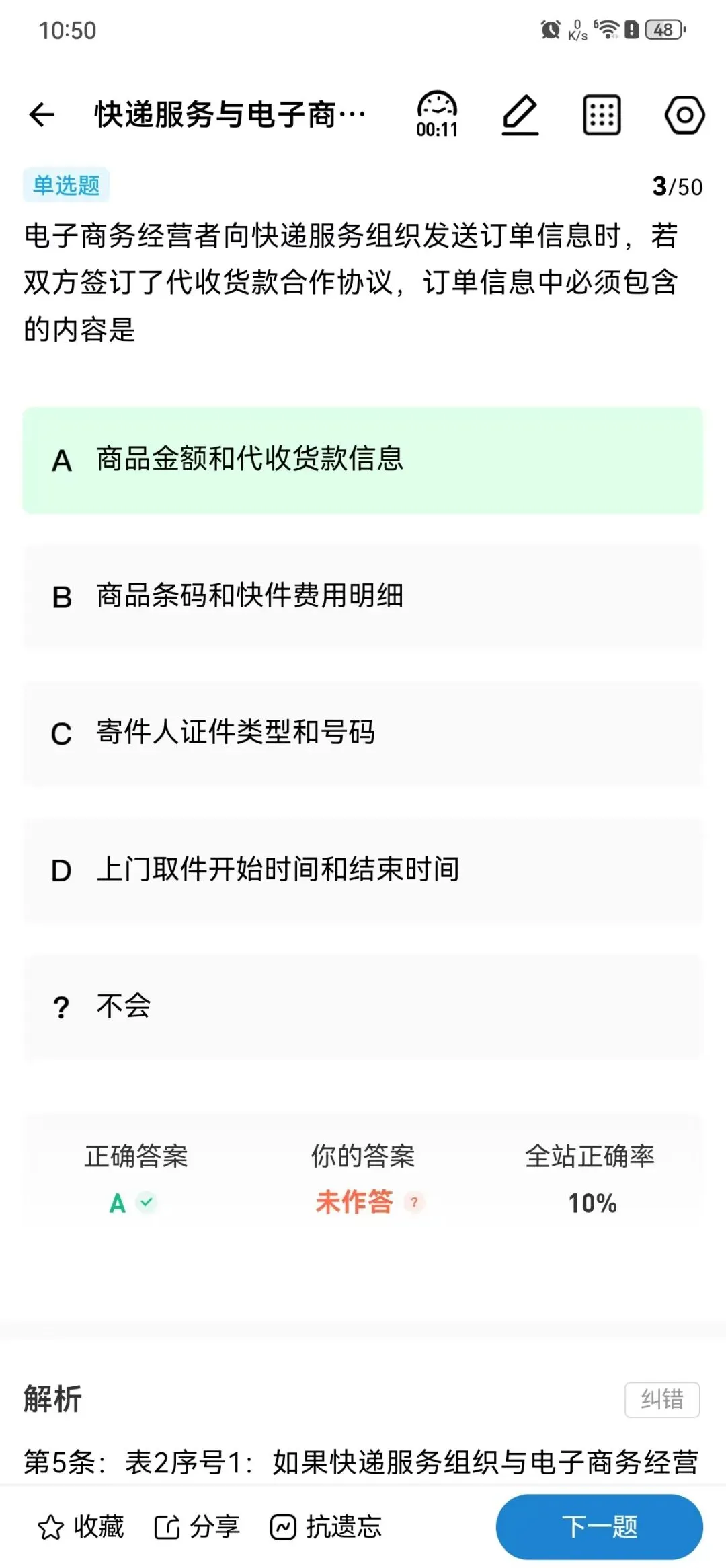
Task: Report an error via 纠错
Action: [x=662, y=1400]
